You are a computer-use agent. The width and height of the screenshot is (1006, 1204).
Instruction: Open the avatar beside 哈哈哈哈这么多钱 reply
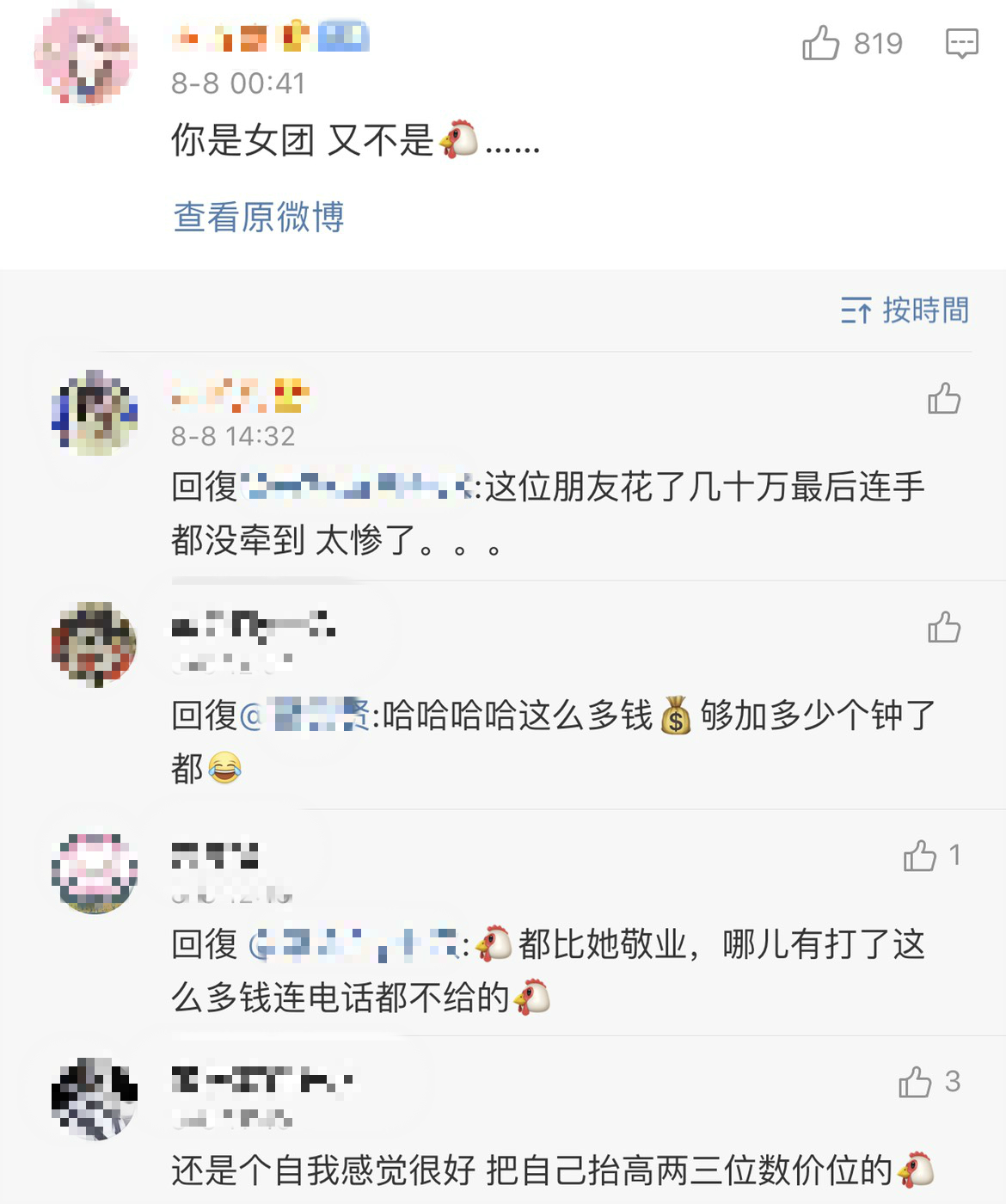point(94,643)
